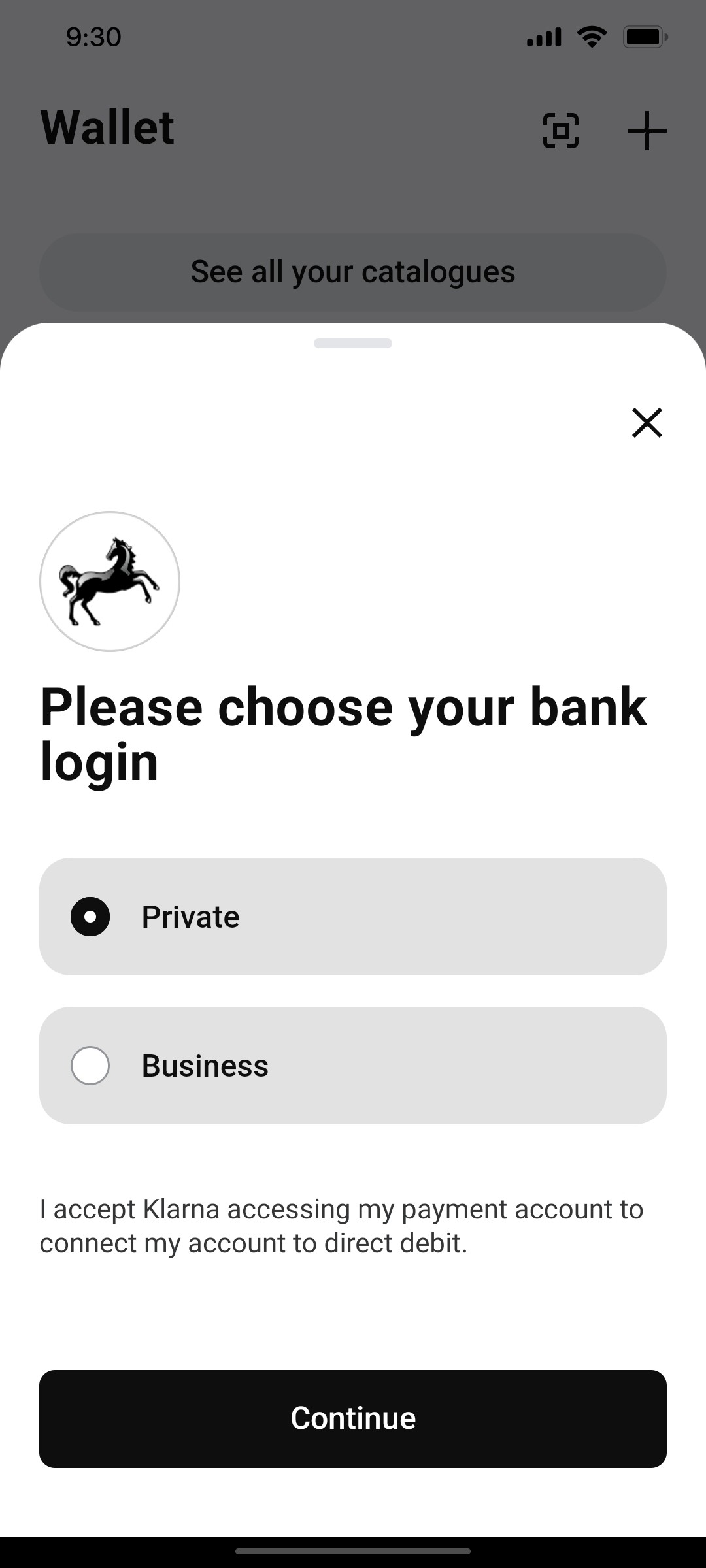Tap Continue to proceed with bank login

pos(353,1418)
